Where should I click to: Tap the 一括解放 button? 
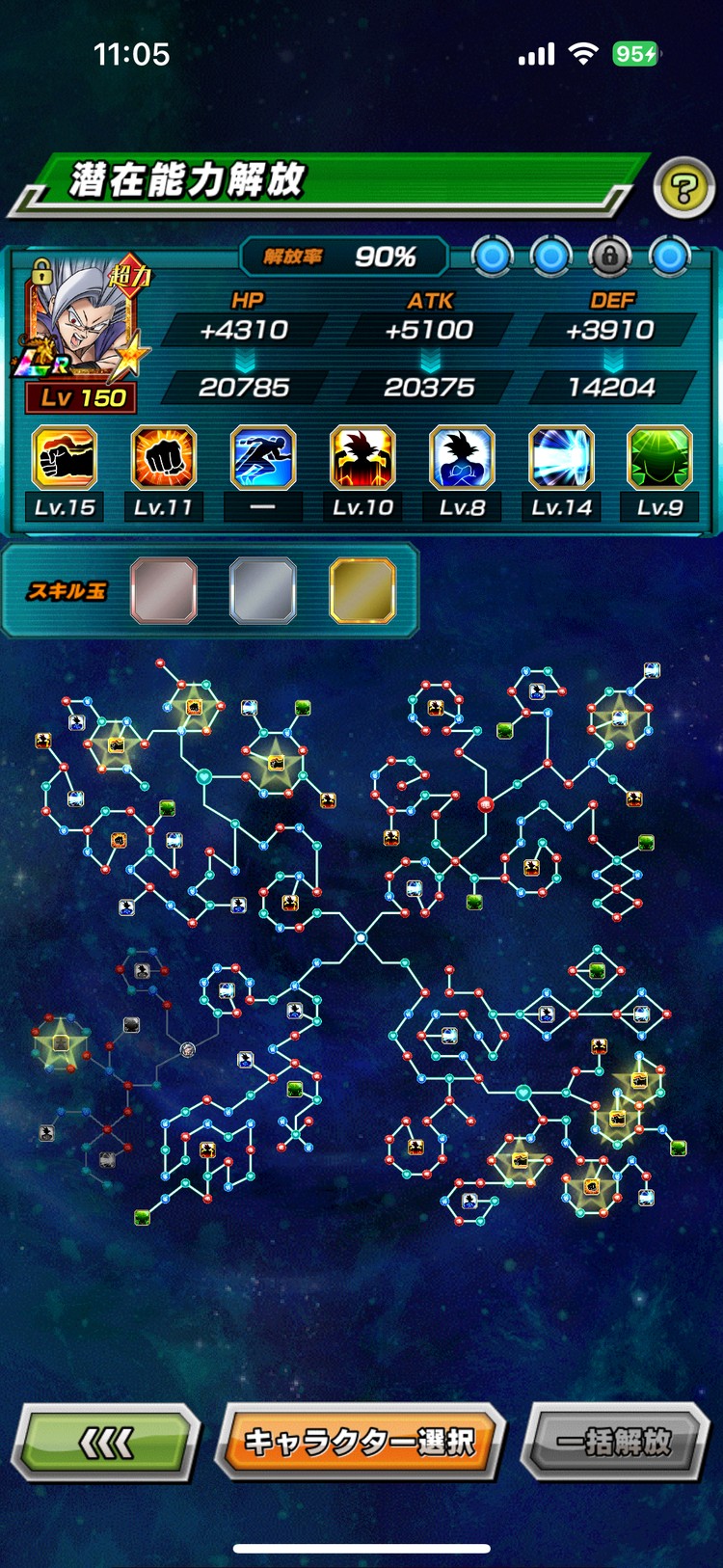(x=614, y=1442)
